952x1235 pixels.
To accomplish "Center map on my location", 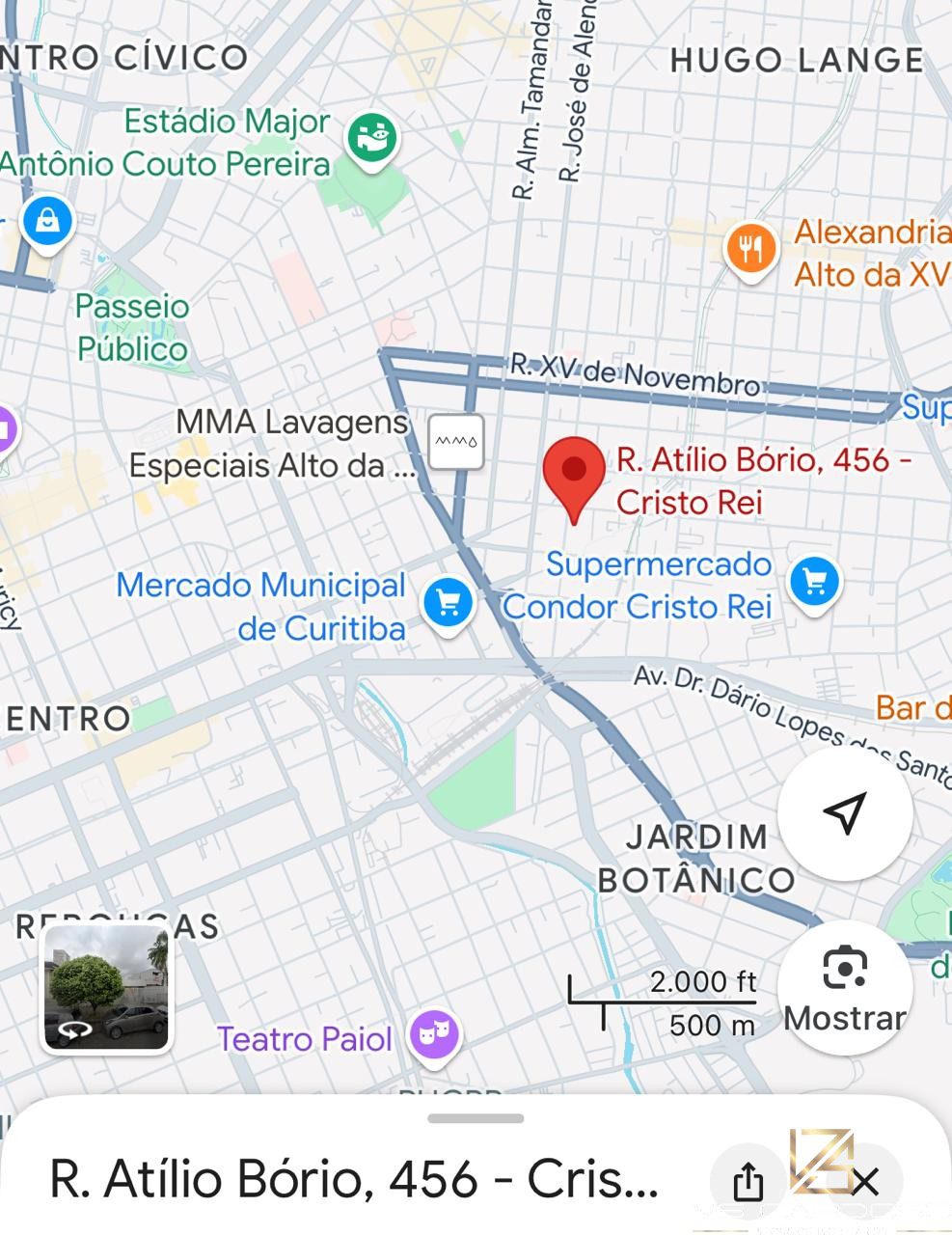I will coord(845,812).
